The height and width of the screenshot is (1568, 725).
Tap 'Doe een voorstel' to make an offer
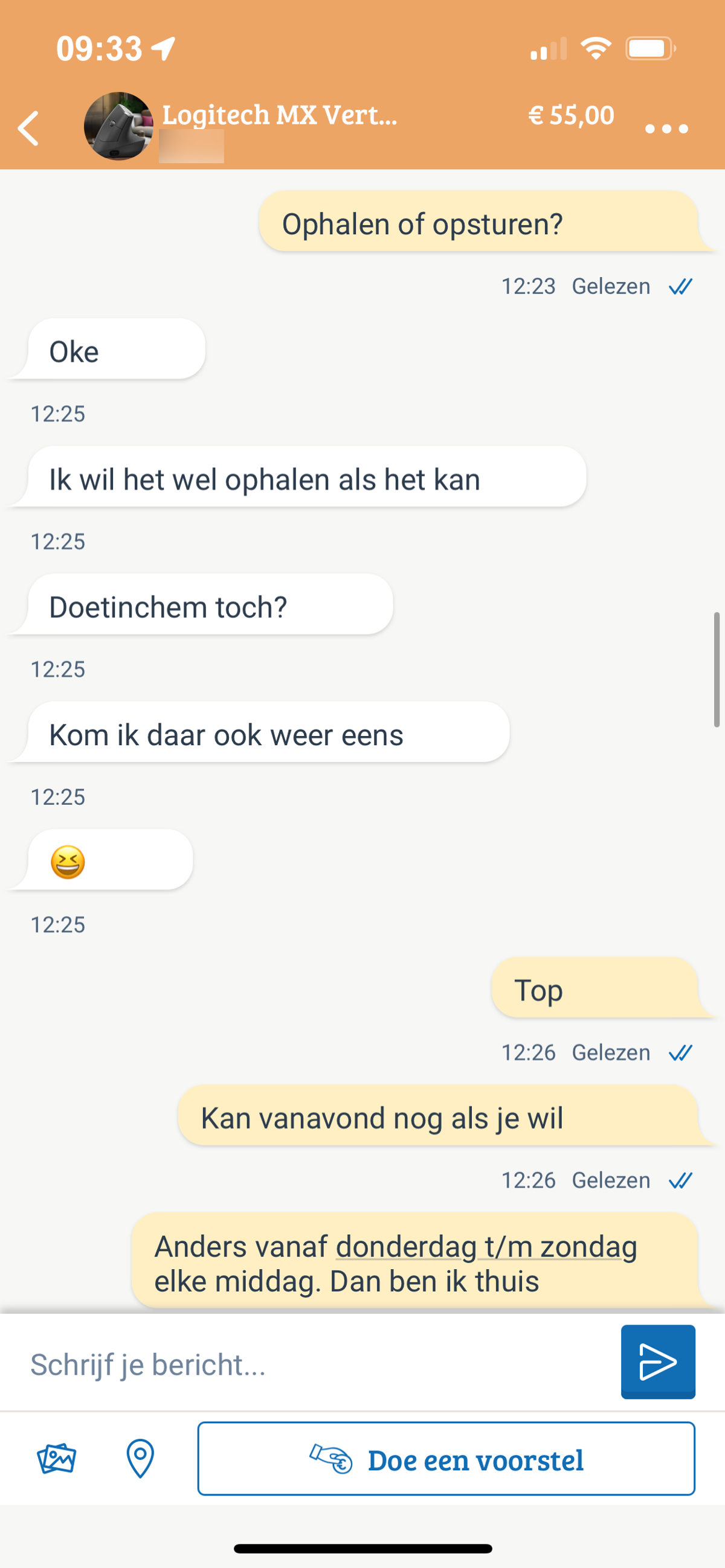(446, 1459)
